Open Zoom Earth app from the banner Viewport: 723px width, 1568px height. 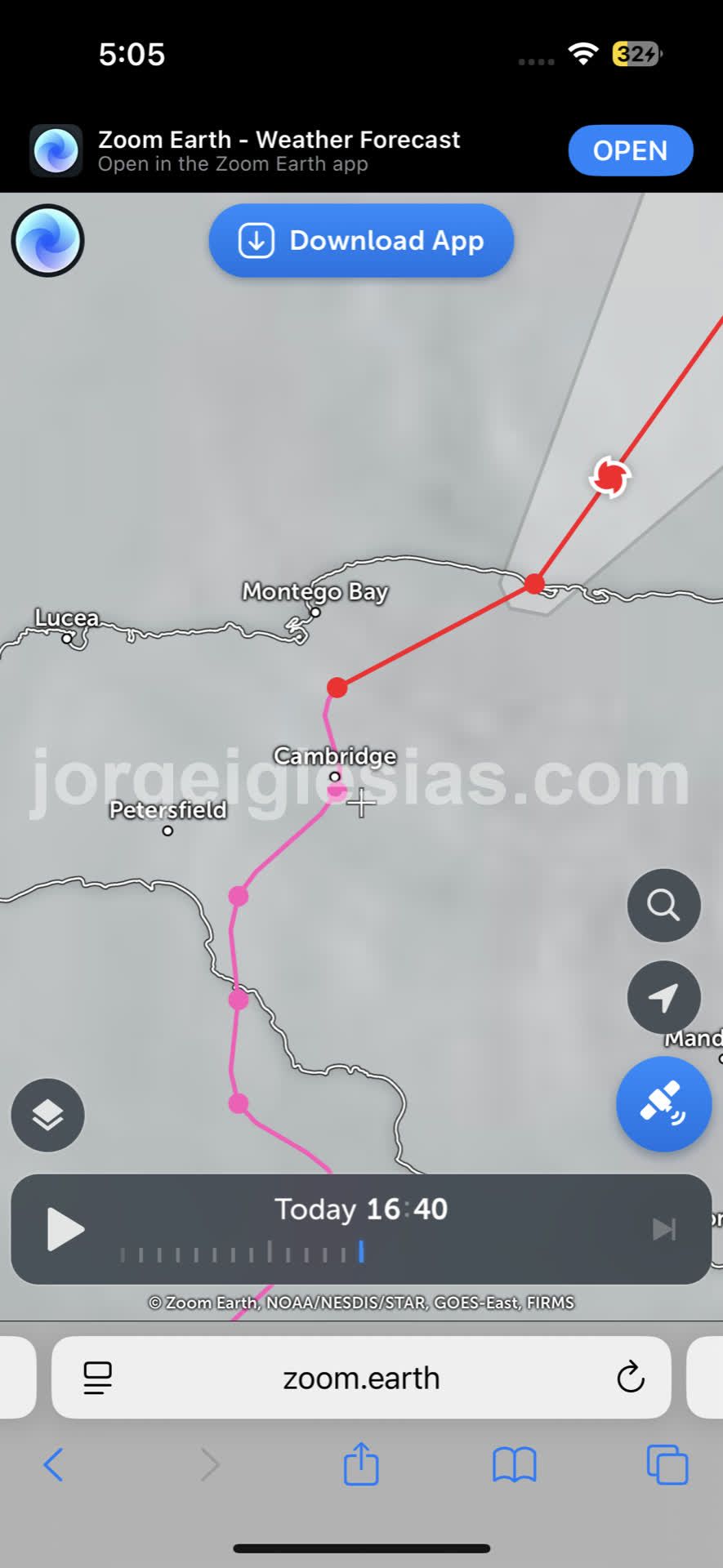coord(630,151)
